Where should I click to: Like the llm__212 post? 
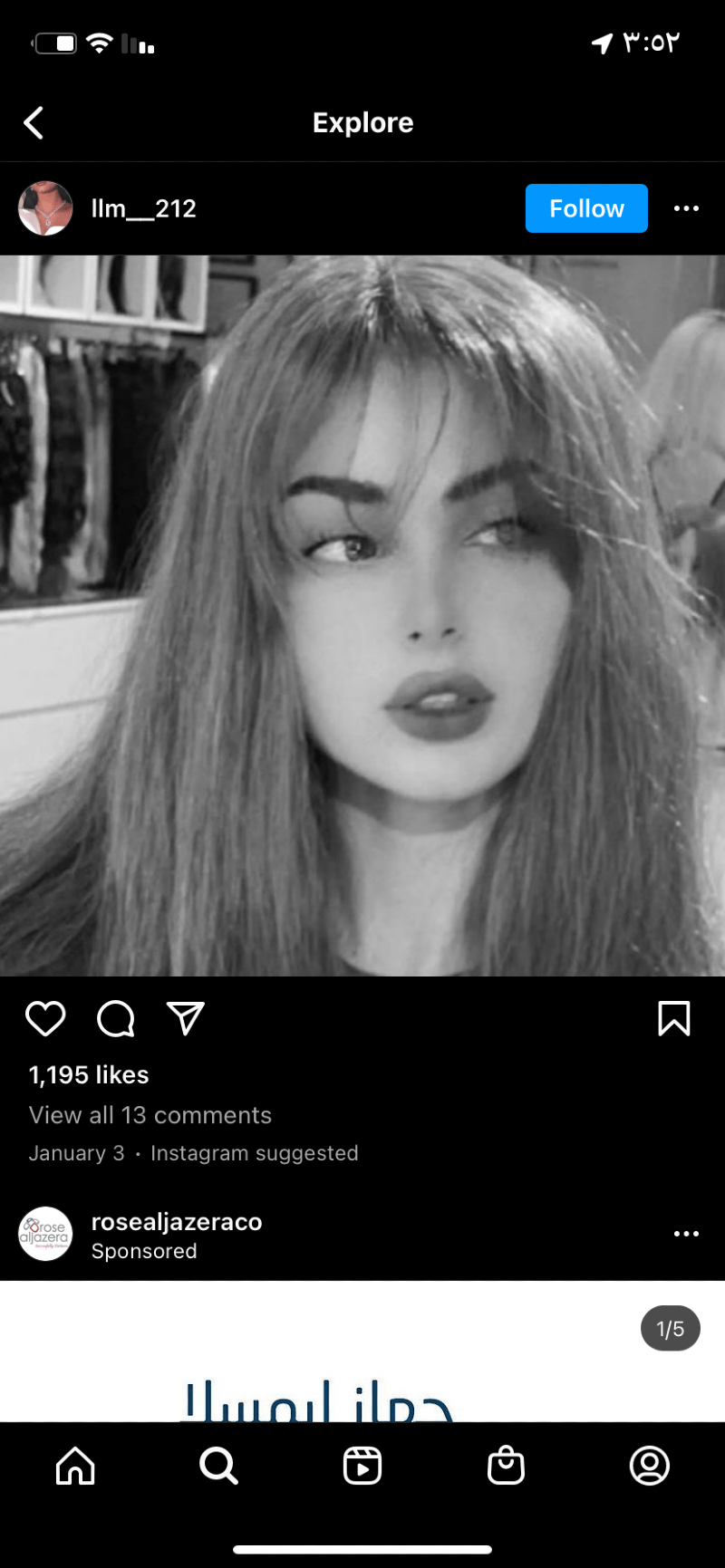point(45,1019)
